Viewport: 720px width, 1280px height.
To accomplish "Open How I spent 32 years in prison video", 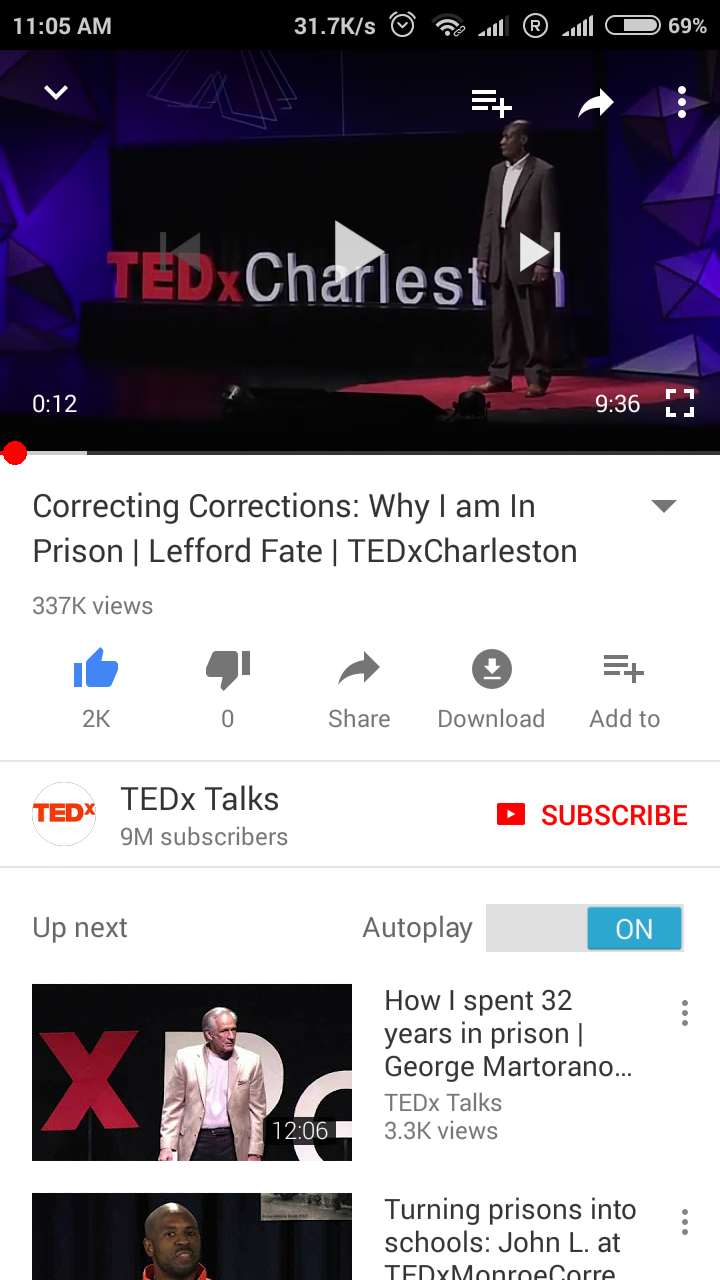I will (x=192, y=1072).
